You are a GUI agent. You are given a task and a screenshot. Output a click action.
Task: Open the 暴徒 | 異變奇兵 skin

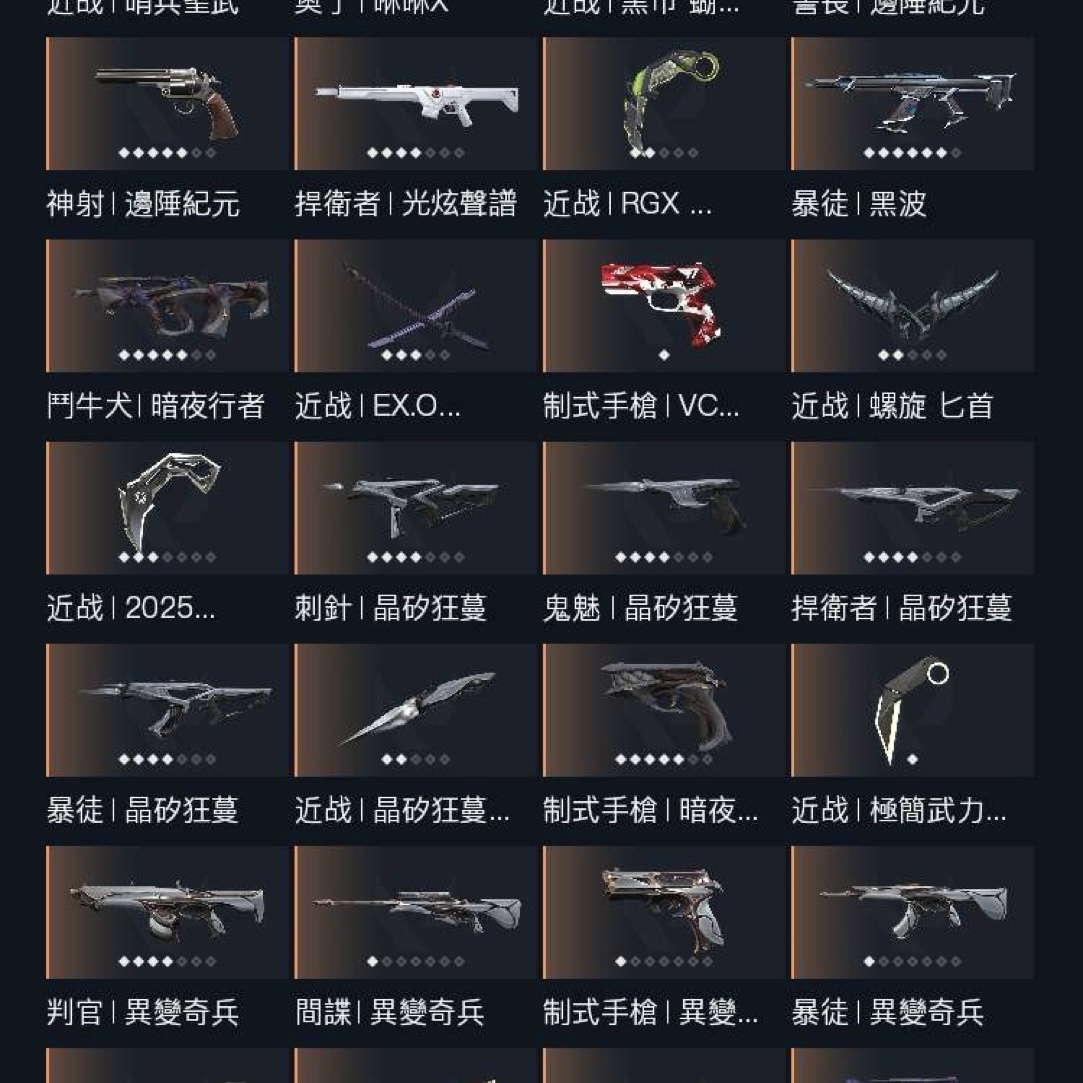point(912,912)
